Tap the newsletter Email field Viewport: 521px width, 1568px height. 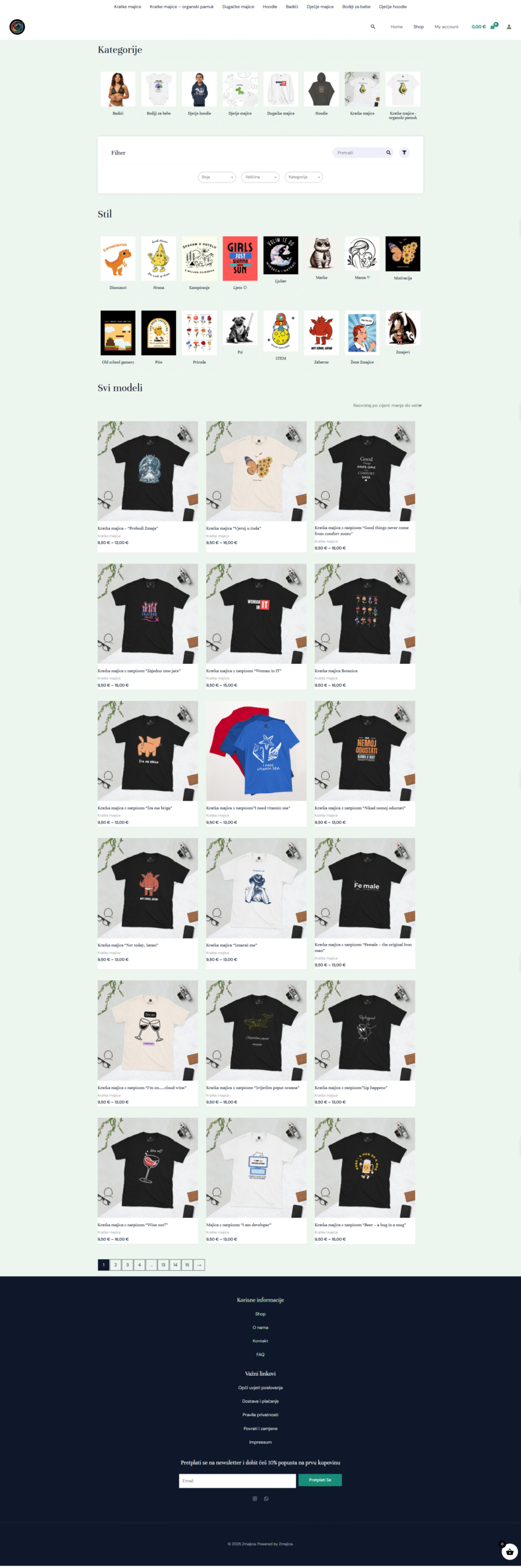pyautogui.click(x=237, y=1480)
